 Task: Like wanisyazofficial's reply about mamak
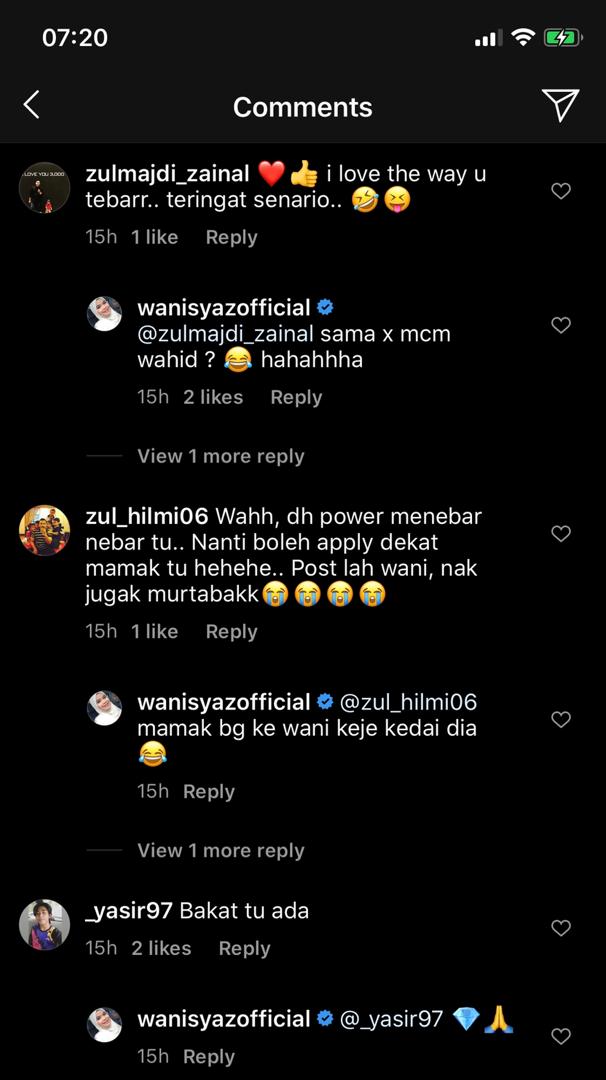tap(561, 720)
